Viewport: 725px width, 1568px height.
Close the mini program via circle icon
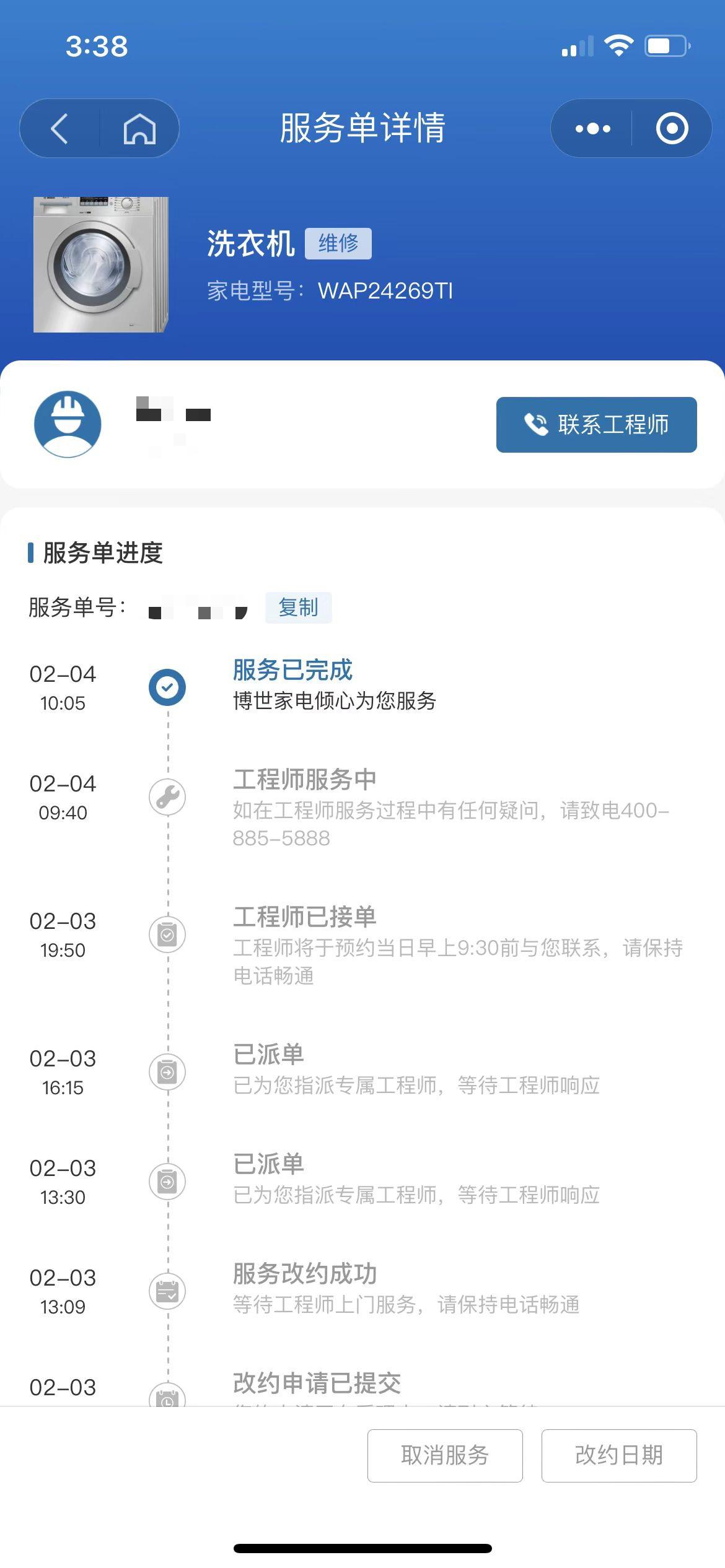point(672,129)
